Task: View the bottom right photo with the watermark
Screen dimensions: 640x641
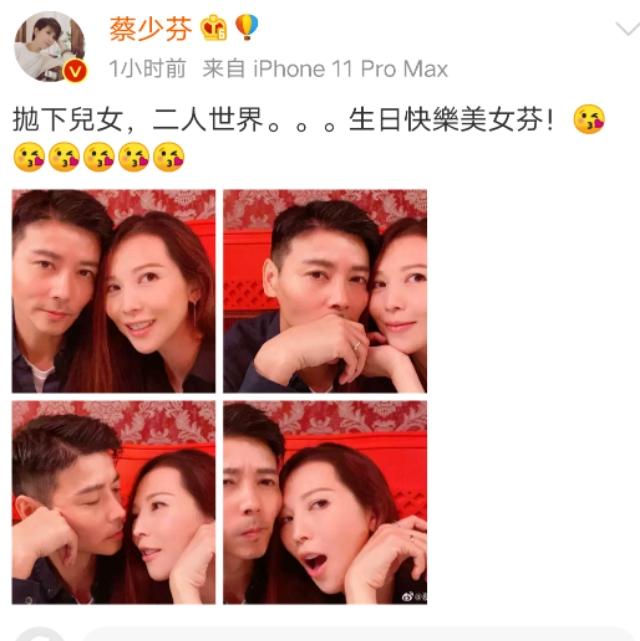Action: coord(325,502)
